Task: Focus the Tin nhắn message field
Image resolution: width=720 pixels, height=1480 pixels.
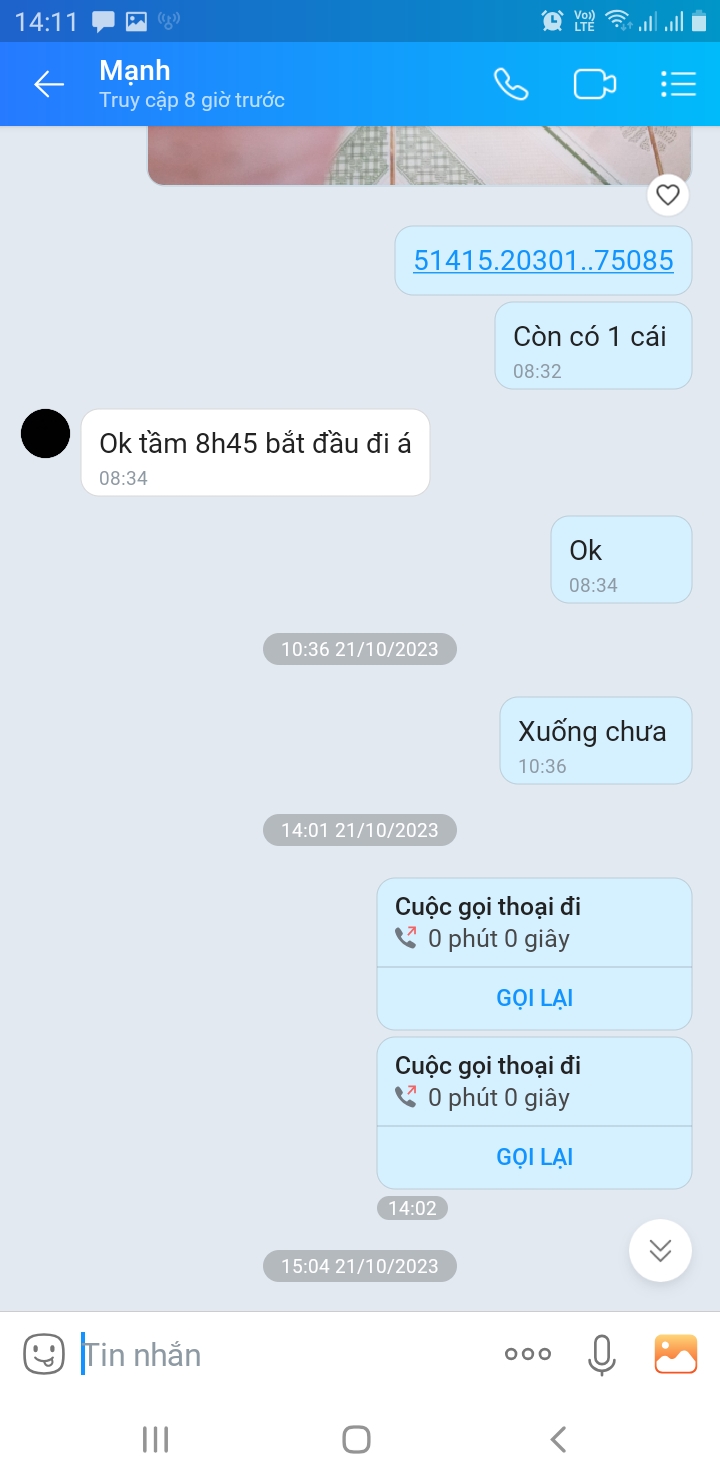Action: (x=280, y=1354)
